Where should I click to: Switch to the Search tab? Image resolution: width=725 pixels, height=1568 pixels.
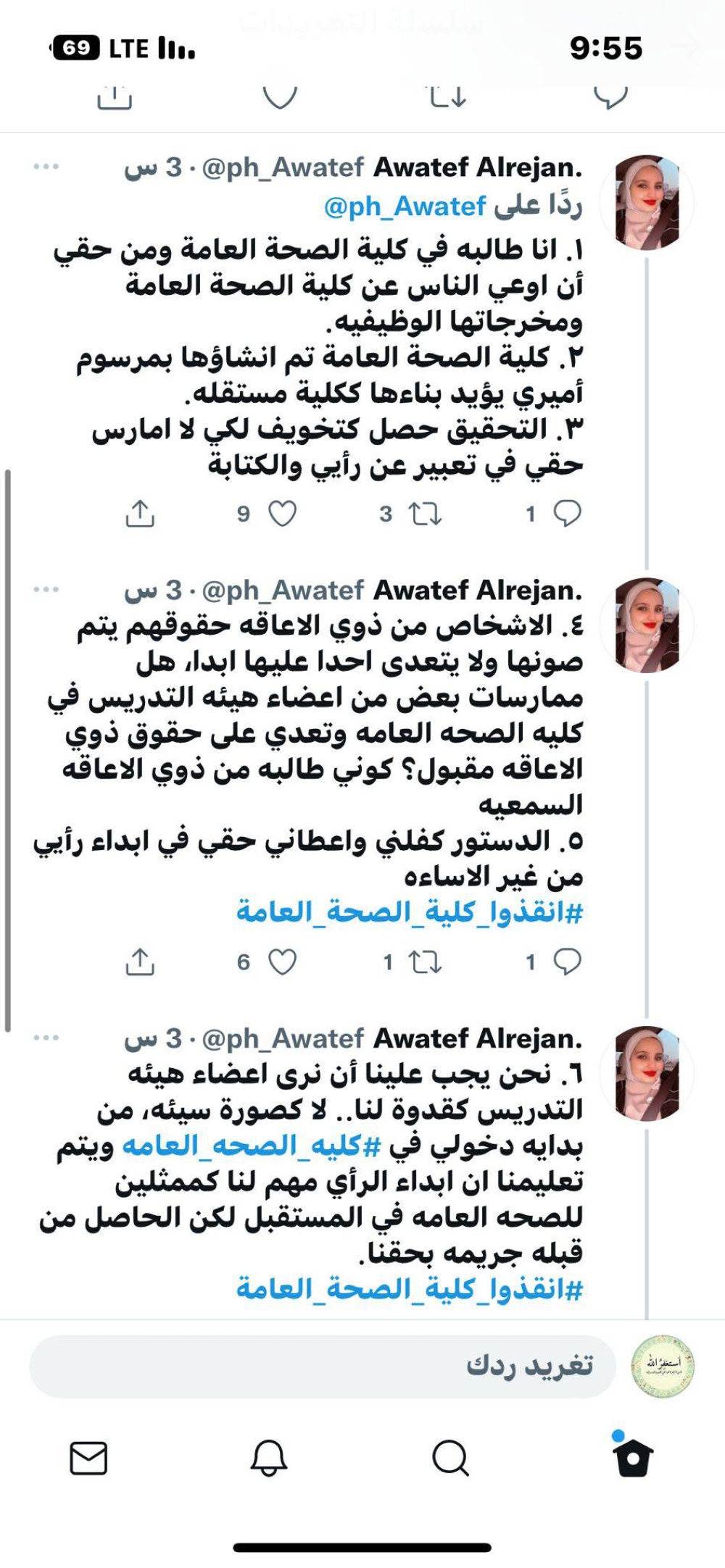450,1457
